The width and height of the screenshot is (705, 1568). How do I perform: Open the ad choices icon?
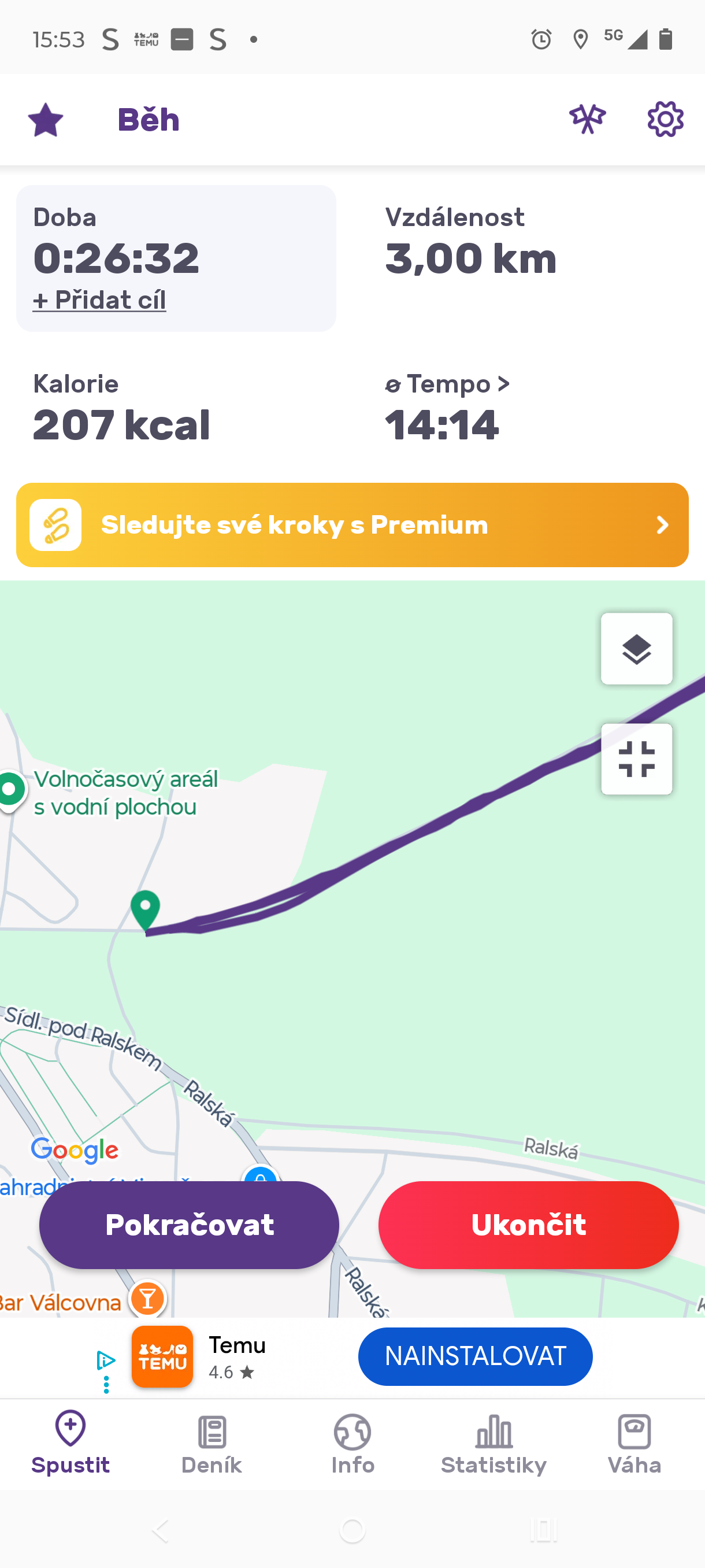point(105,1360)
